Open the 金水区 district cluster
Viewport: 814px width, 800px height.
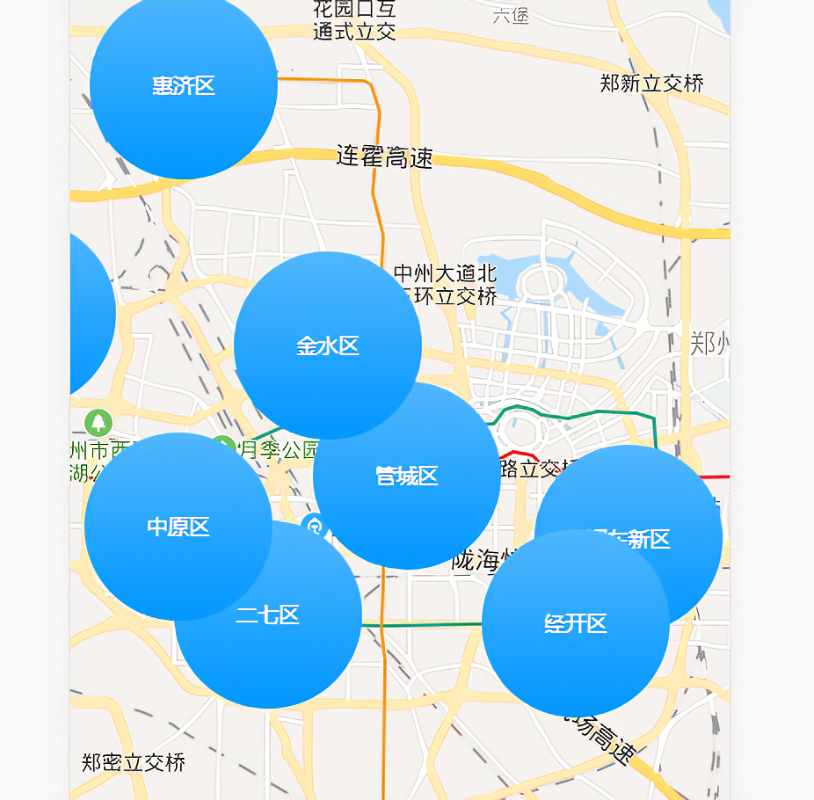327,345
